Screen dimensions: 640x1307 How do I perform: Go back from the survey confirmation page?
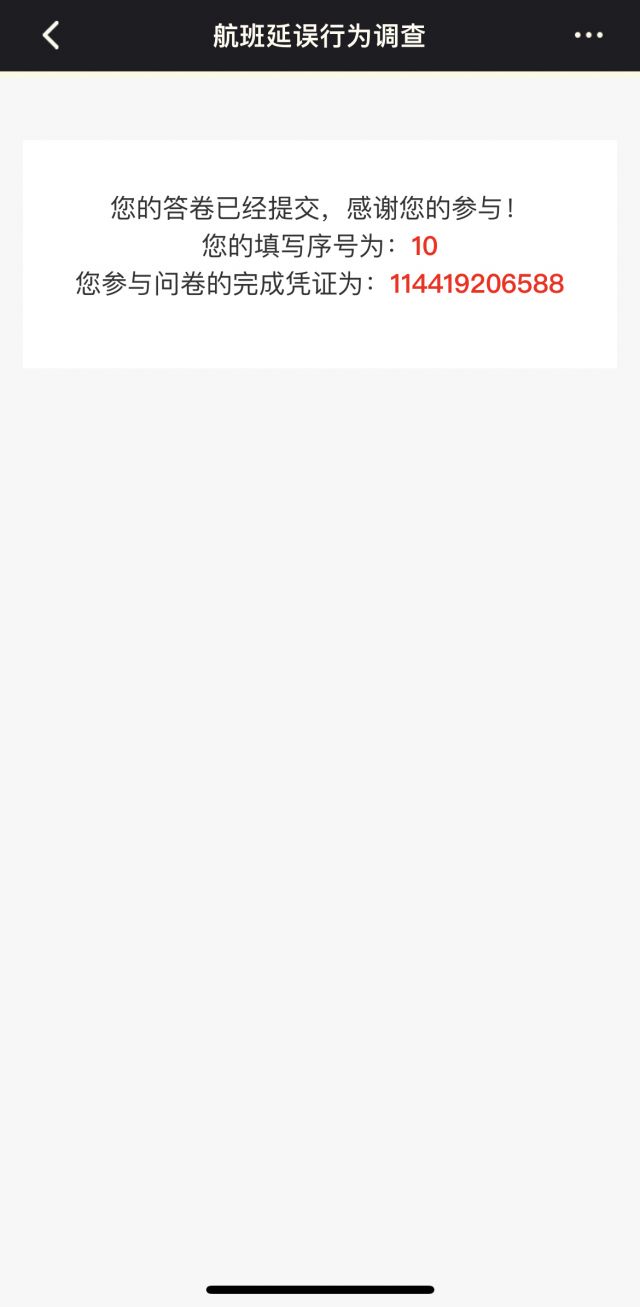51,36
